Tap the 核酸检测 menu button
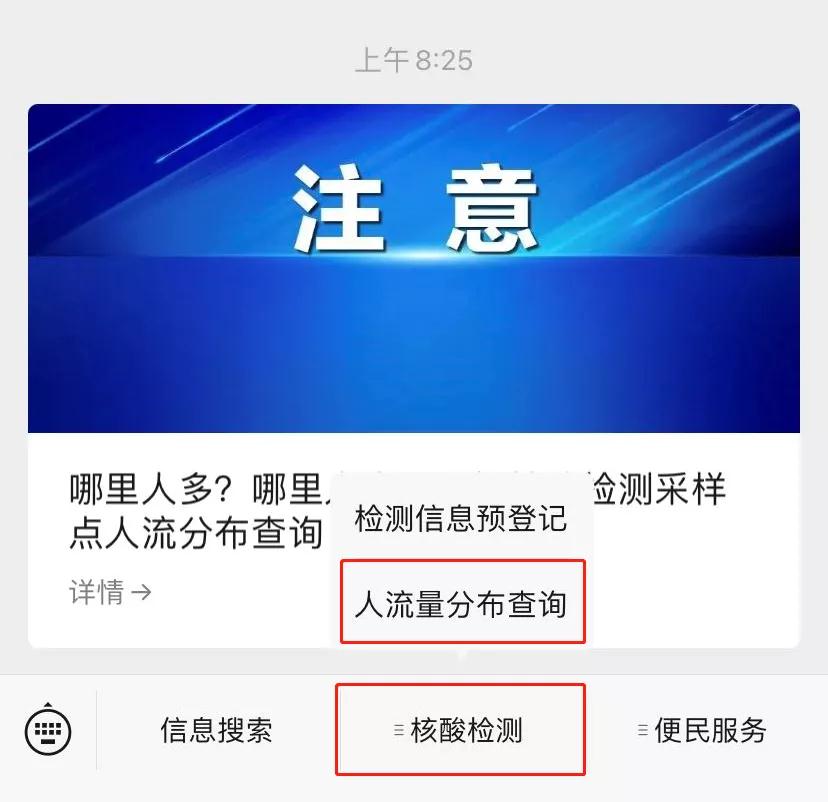Image resolution: width=828 pixels, height=802 pixels. point(460,731)
